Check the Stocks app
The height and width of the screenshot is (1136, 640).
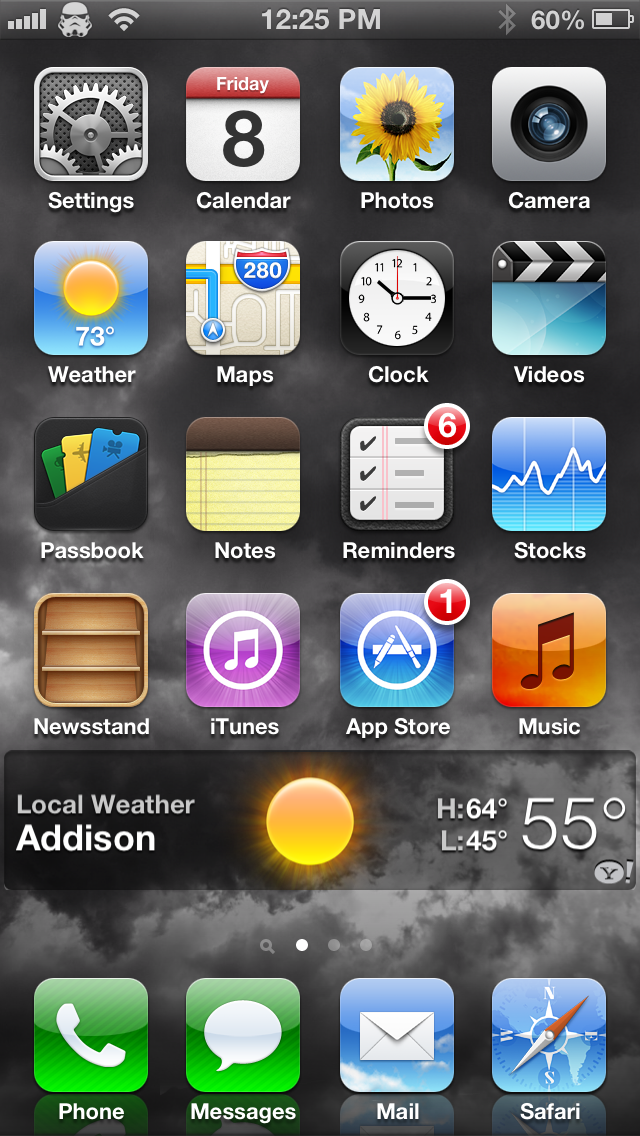(549, 474)
